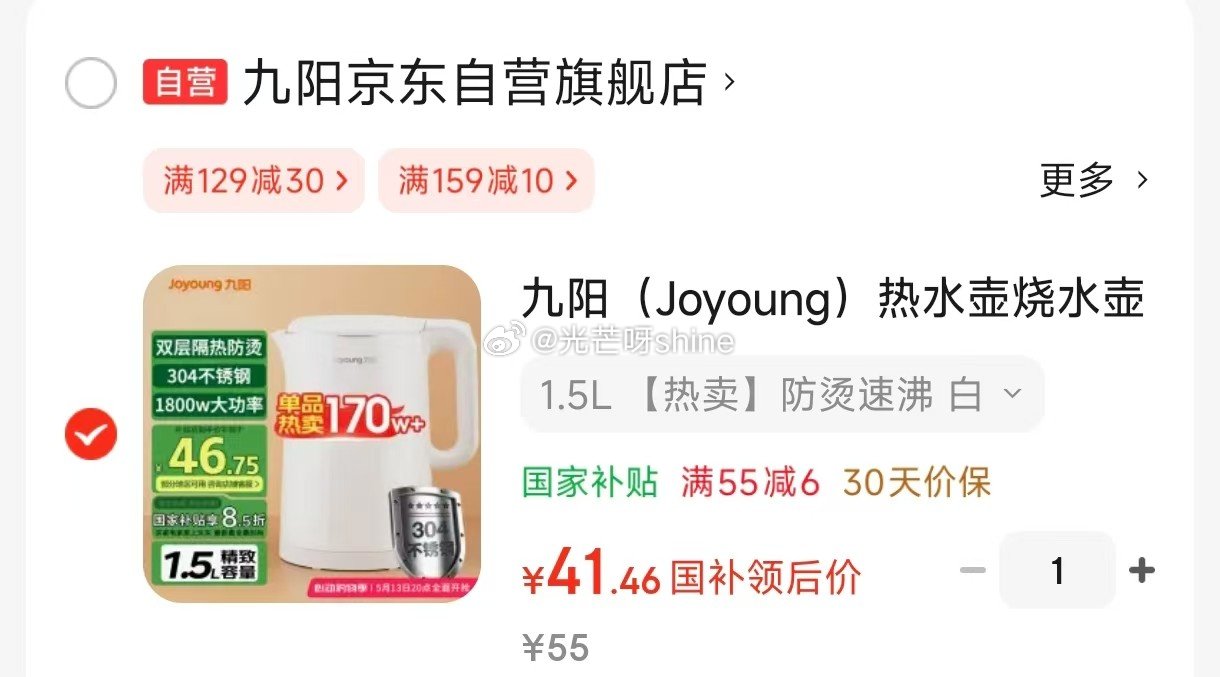This screenshot has width=1220, height=677.
Task: Open the 满159减10 coupon chip
Action: [486, 180]
